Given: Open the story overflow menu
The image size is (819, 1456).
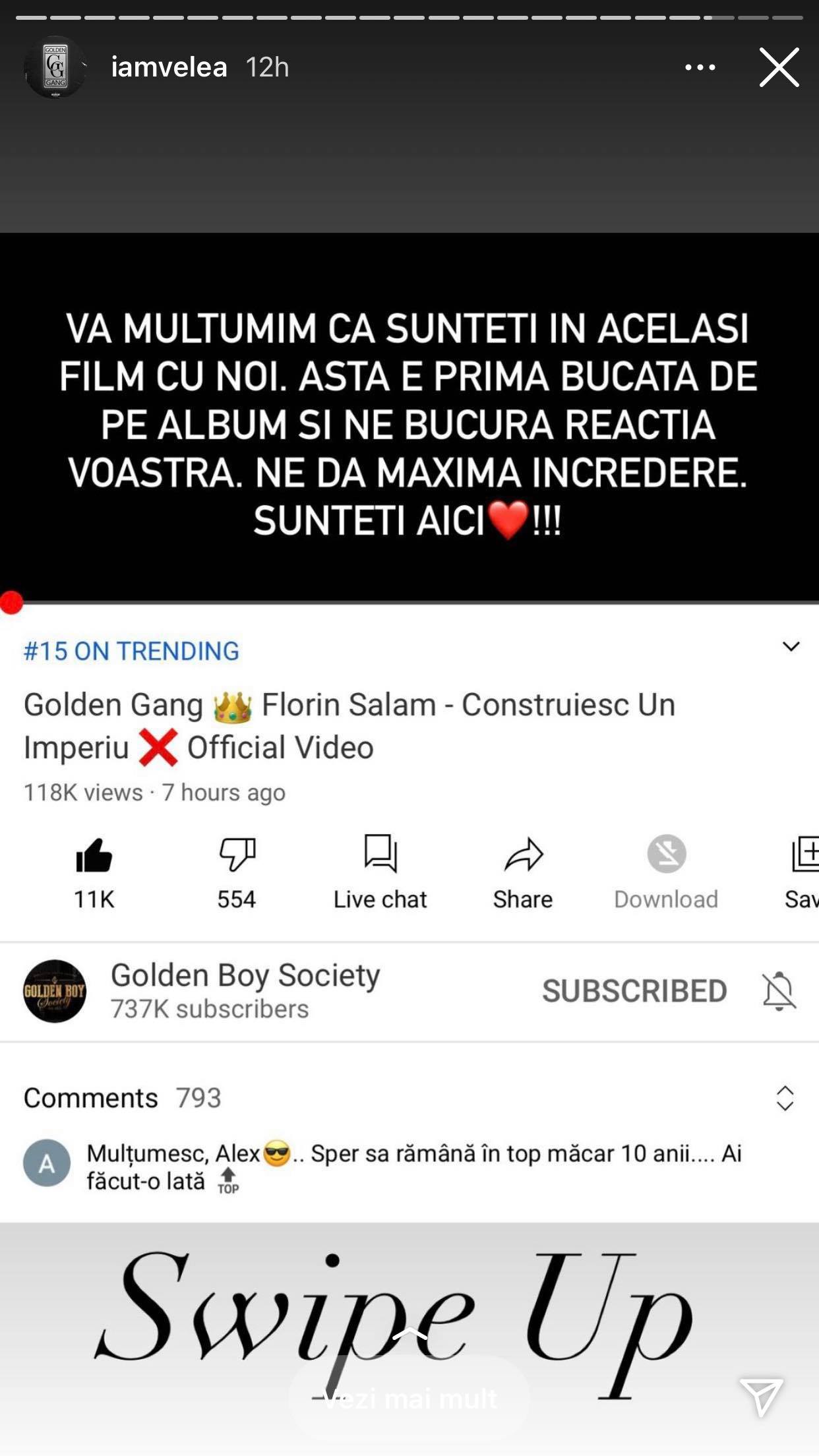Looking at the screenshot, I should click(x=700, y=67).
